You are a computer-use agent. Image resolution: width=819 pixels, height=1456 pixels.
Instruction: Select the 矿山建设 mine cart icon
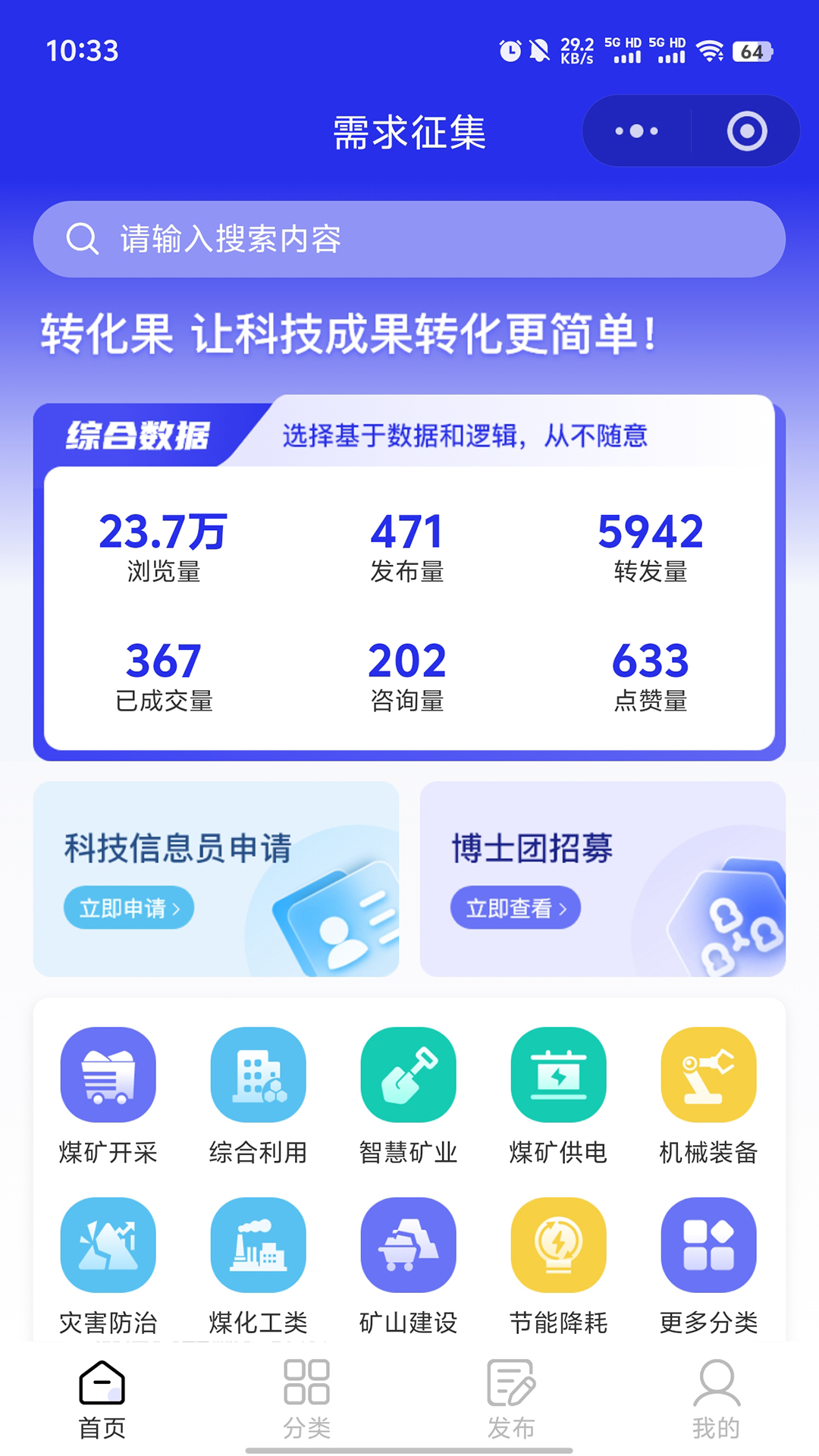point(408,1244)
